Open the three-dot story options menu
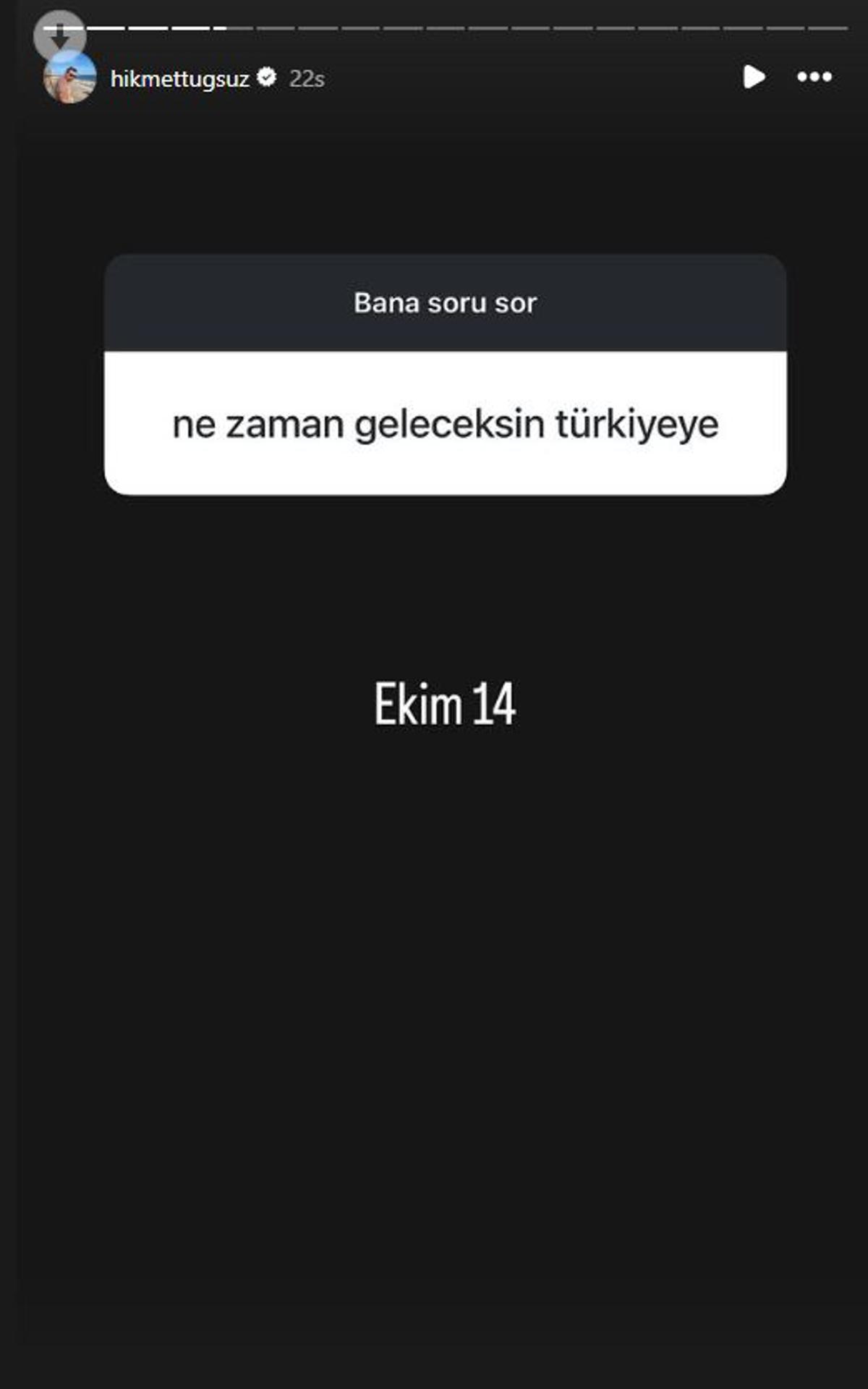868x1389 pixels. pos(814,77)
